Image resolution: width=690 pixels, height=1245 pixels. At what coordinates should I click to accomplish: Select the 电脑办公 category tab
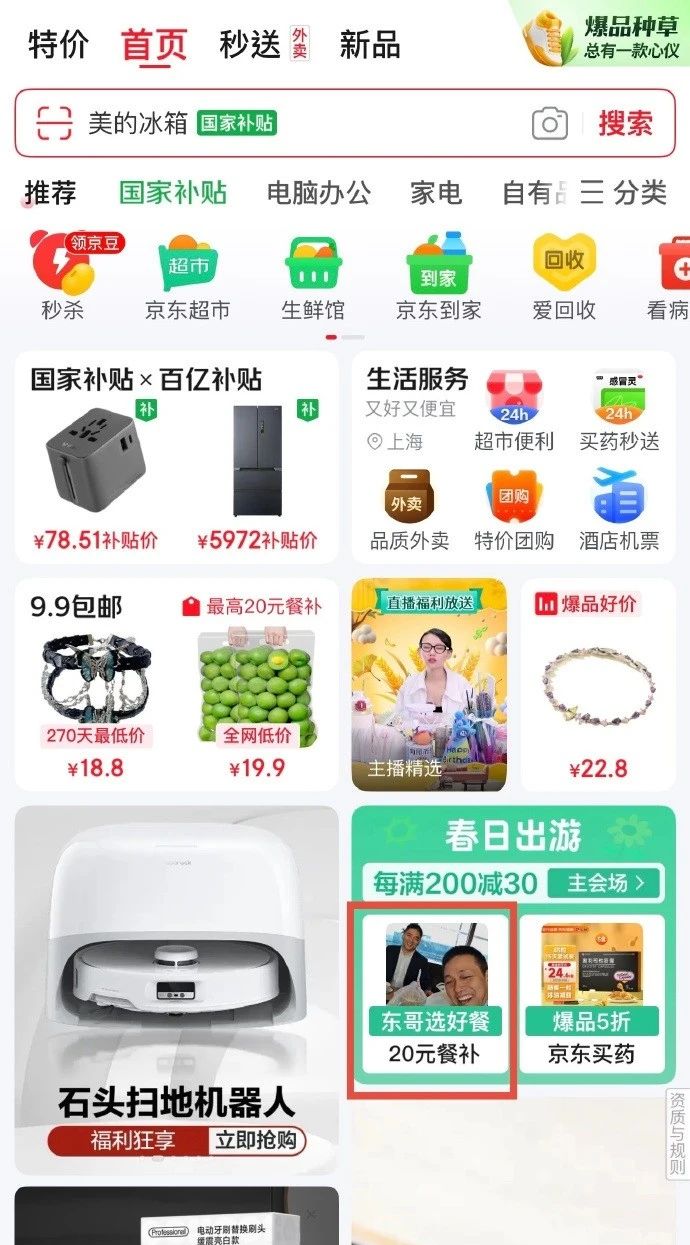318,193
